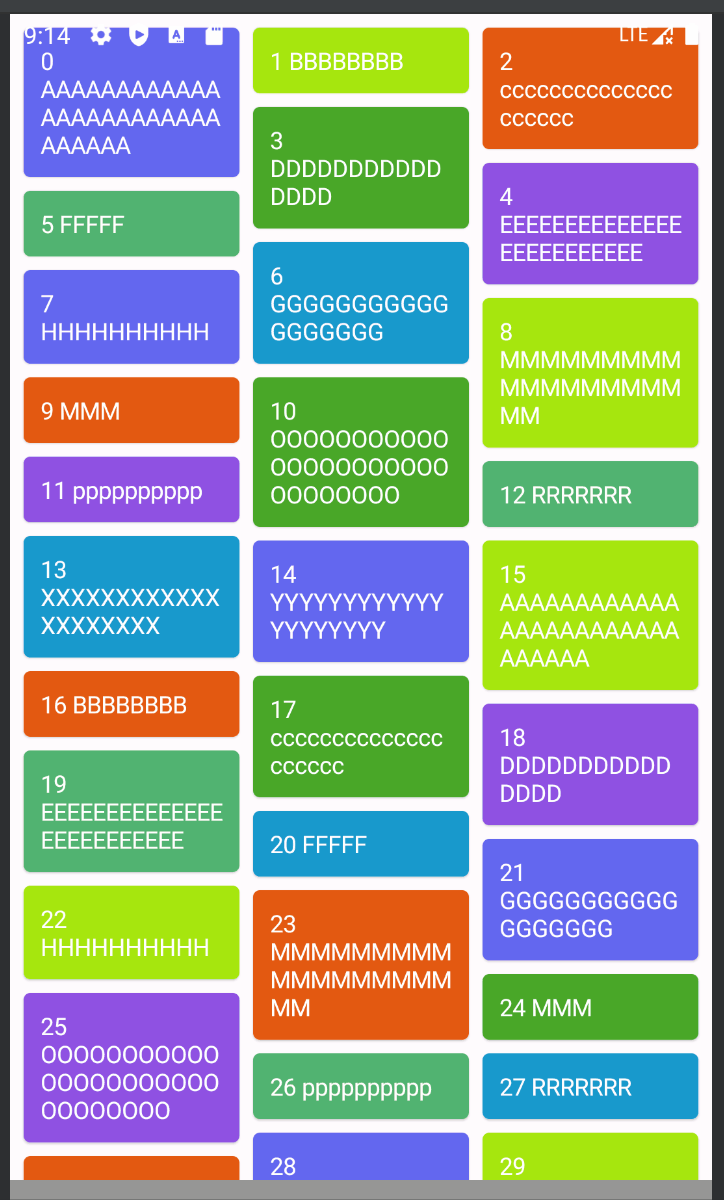Open card 18 with D letters
The width and height of the screenshot is (724, 1200).
tap(590, 765)
